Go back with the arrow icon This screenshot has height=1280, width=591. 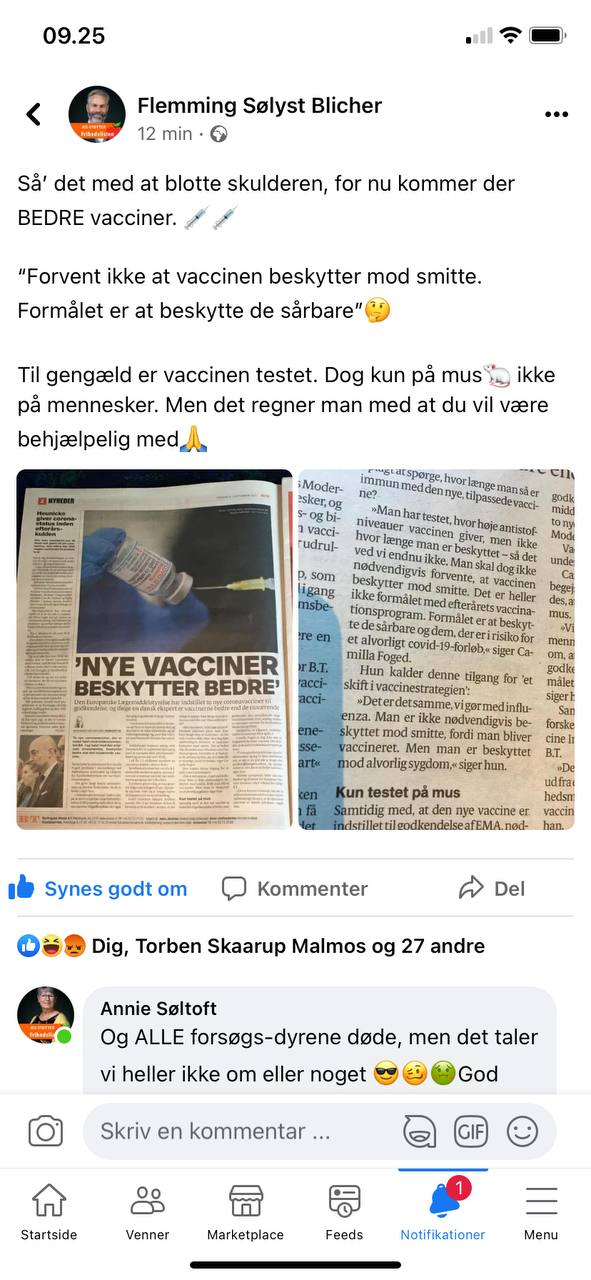(x=34, y=114)
